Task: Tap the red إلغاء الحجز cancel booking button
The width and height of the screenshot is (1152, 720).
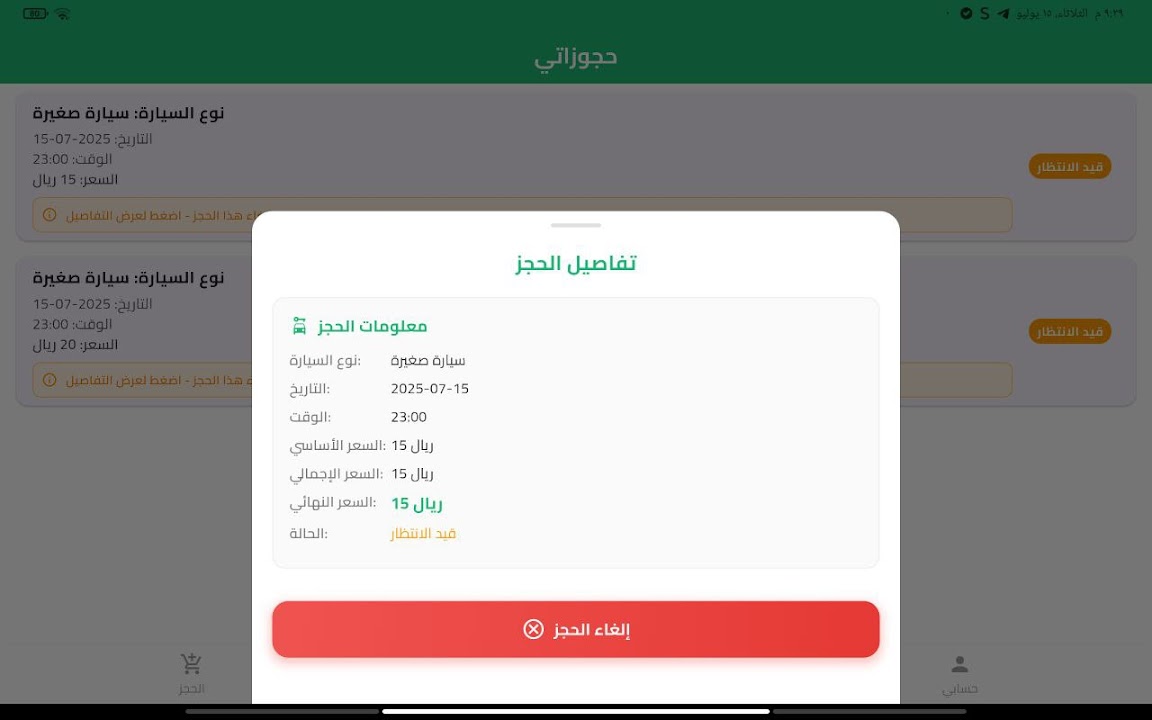Action: [575, 629]
